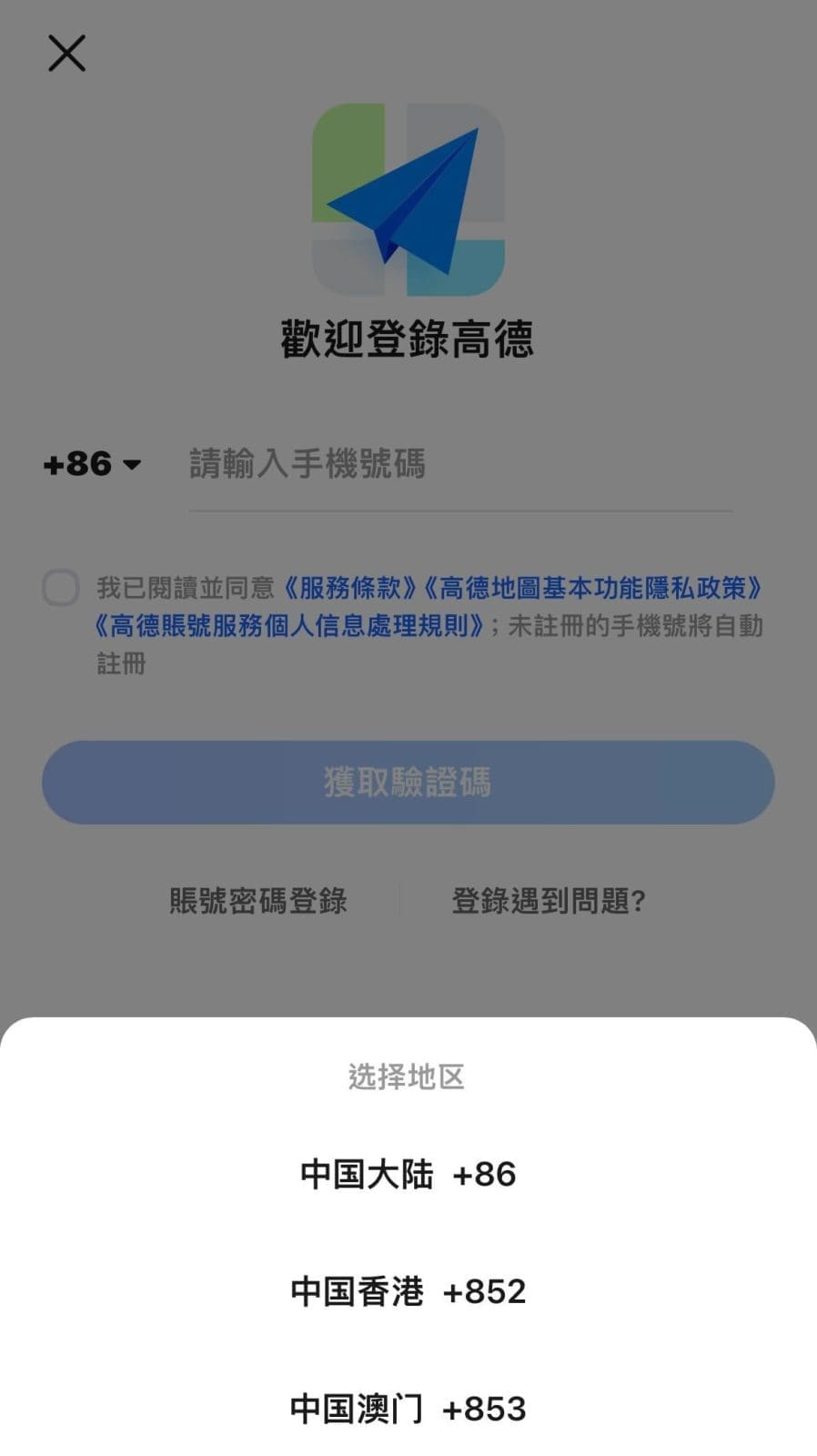Screen dimensions: 817x1456
Task: Switch to 賬號密碼登錄
Action: (258, 901)
